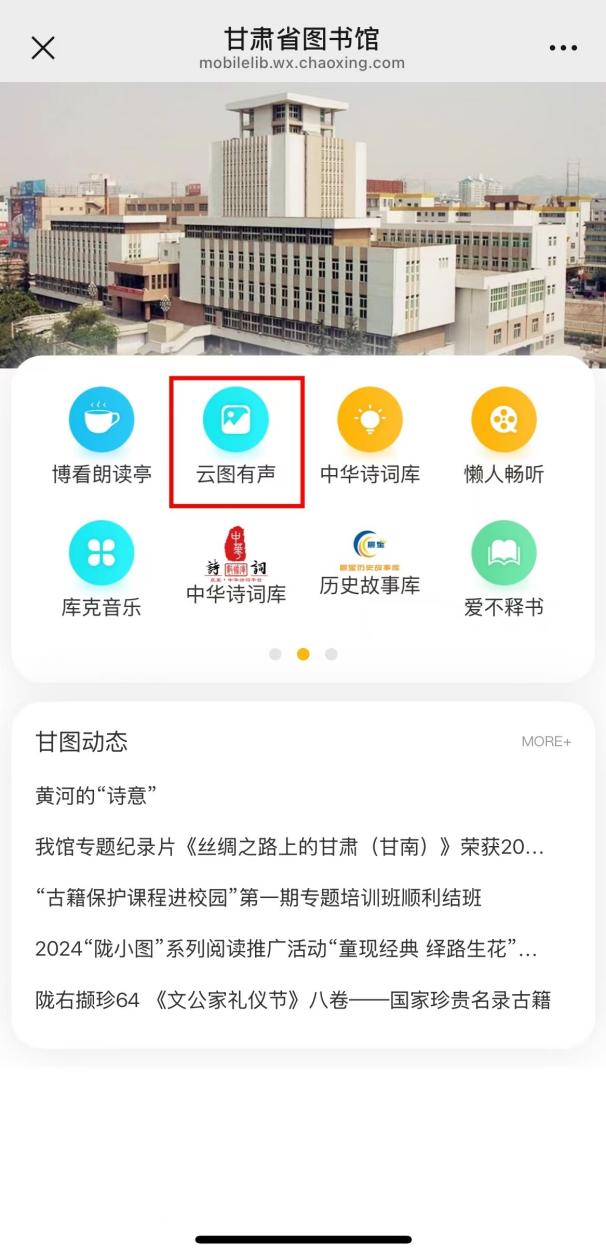
Task: Jump to the third page indicator dot
Action: click(x=331, y=654)
